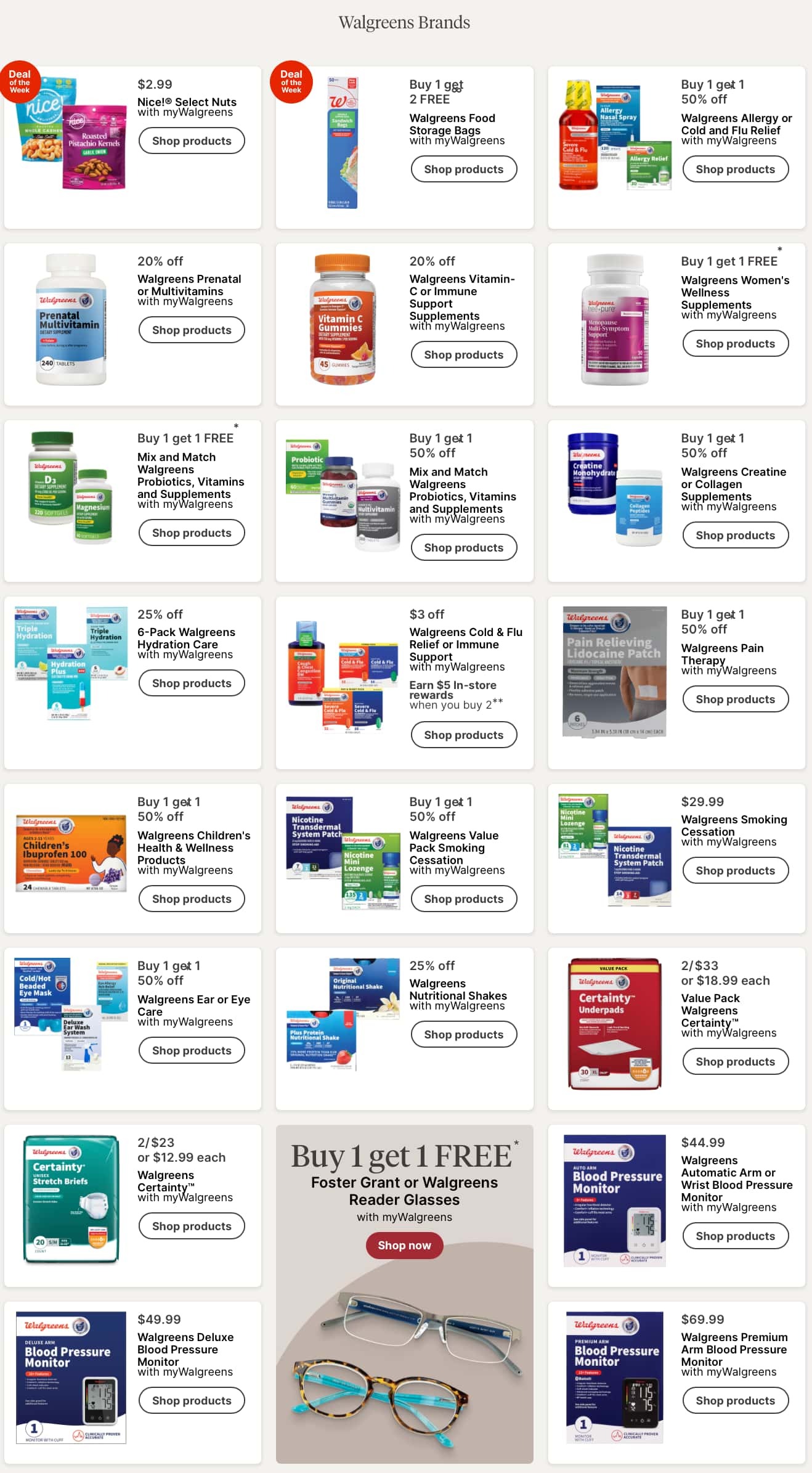Shop Automatic Arm or Wrist Blood Pressure Monitor

735,1236
